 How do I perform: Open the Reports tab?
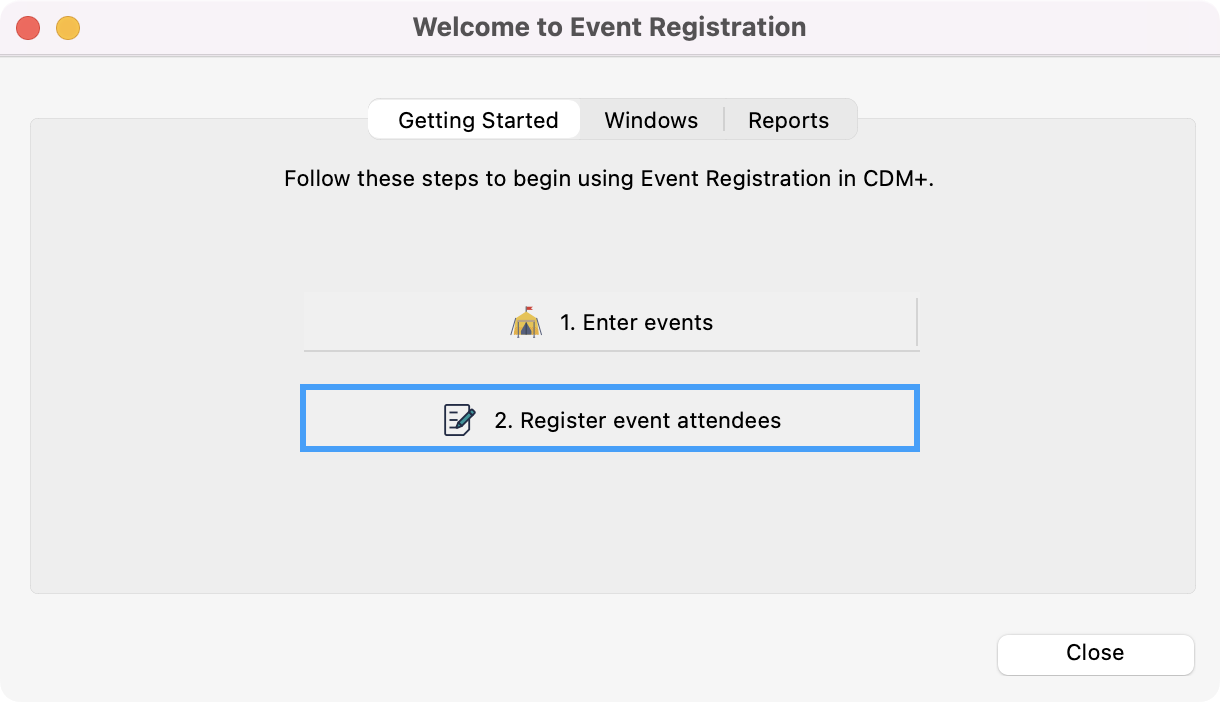[x=788, y=120]
